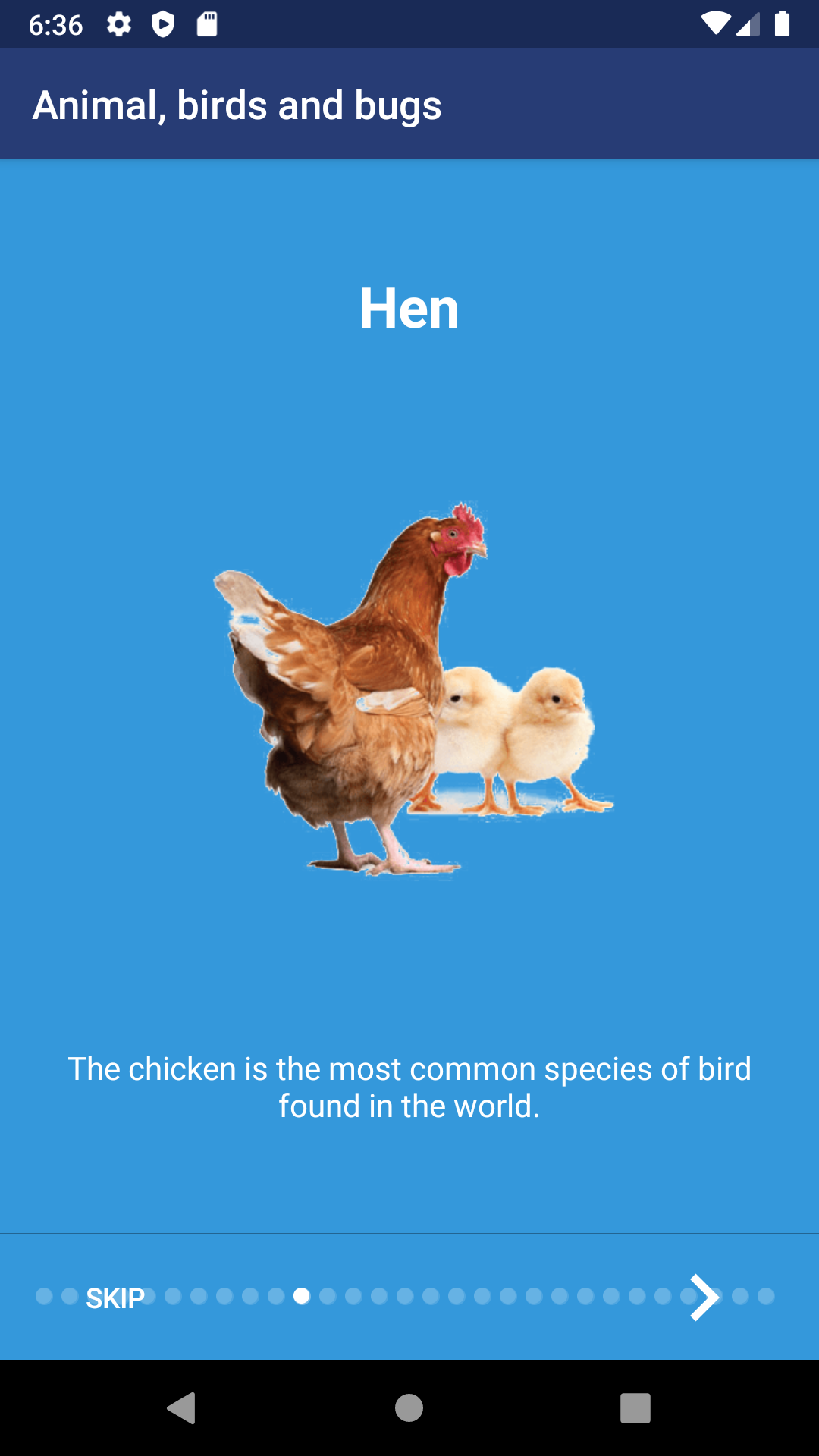Tap the Hen title text

tap(409, 309)
